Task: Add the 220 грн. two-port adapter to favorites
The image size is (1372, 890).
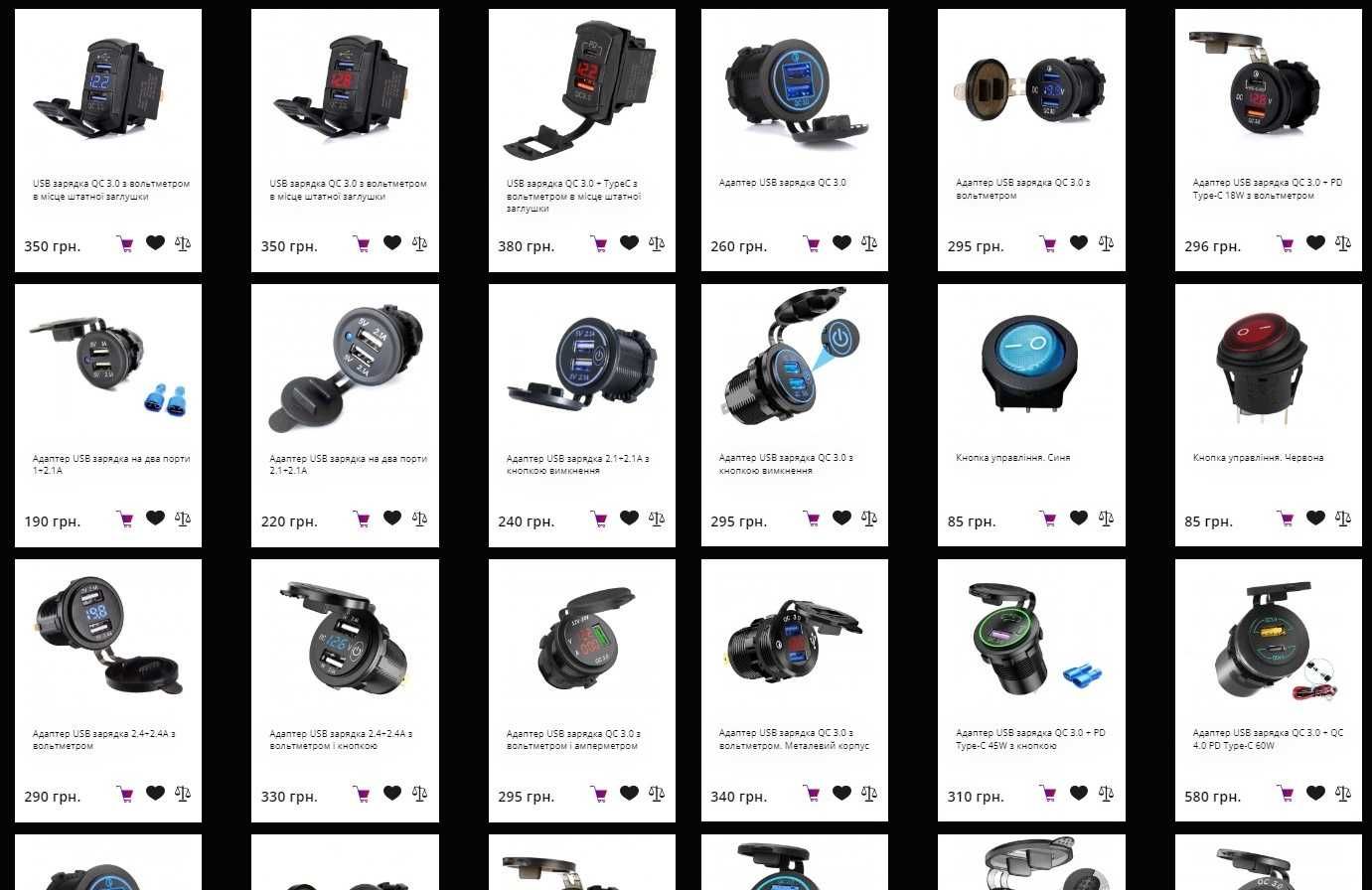Action: tap(392, 518)
